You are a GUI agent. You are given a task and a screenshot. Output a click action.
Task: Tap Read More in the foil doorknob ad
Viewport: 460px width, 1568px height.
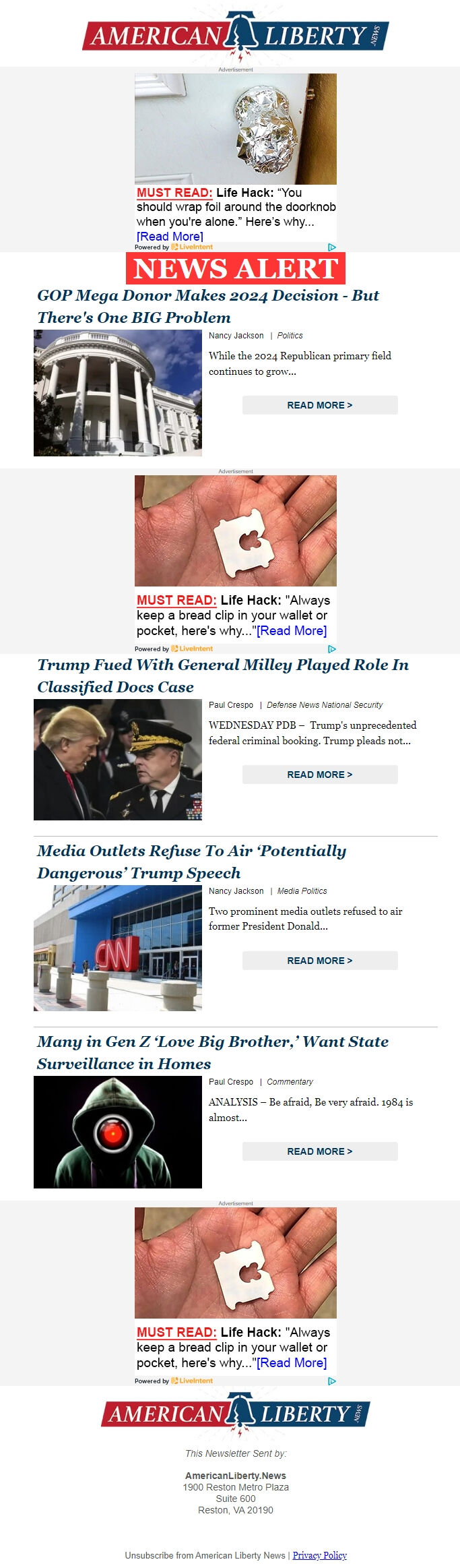point(170,236)
